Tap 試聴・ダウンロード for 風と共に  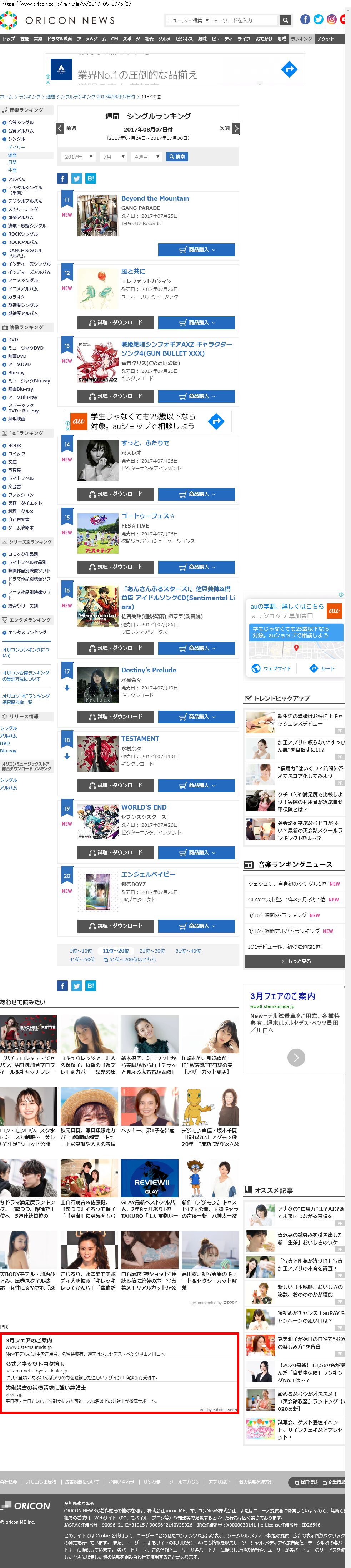click(x=115, y=323)
